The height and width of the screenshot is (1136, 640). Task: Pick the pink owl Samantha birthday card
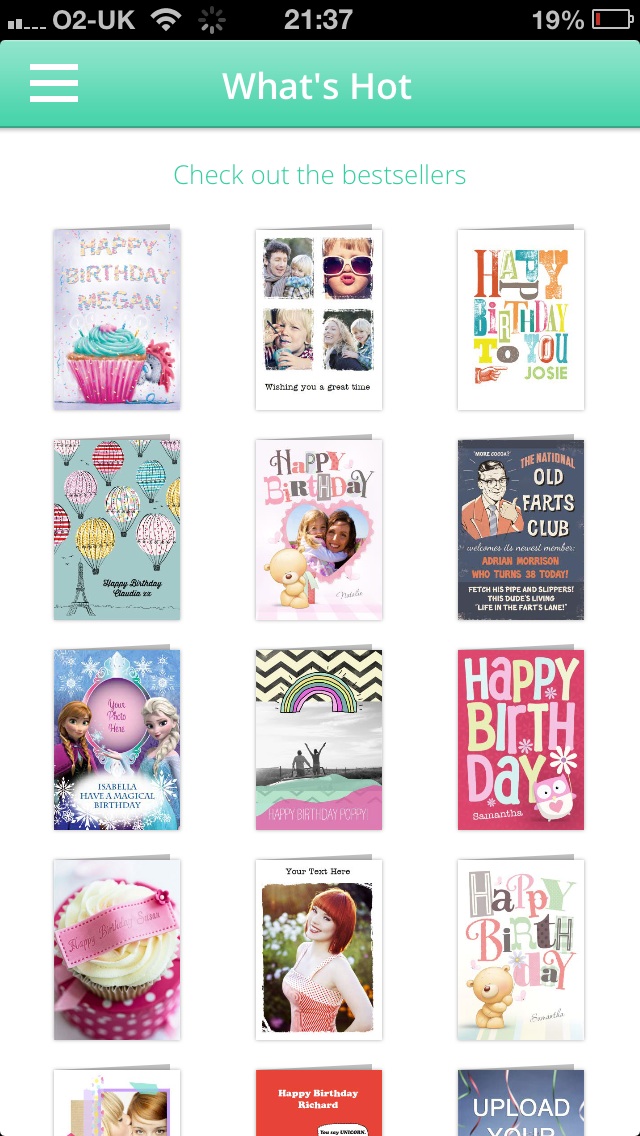[x=521, y=739]
